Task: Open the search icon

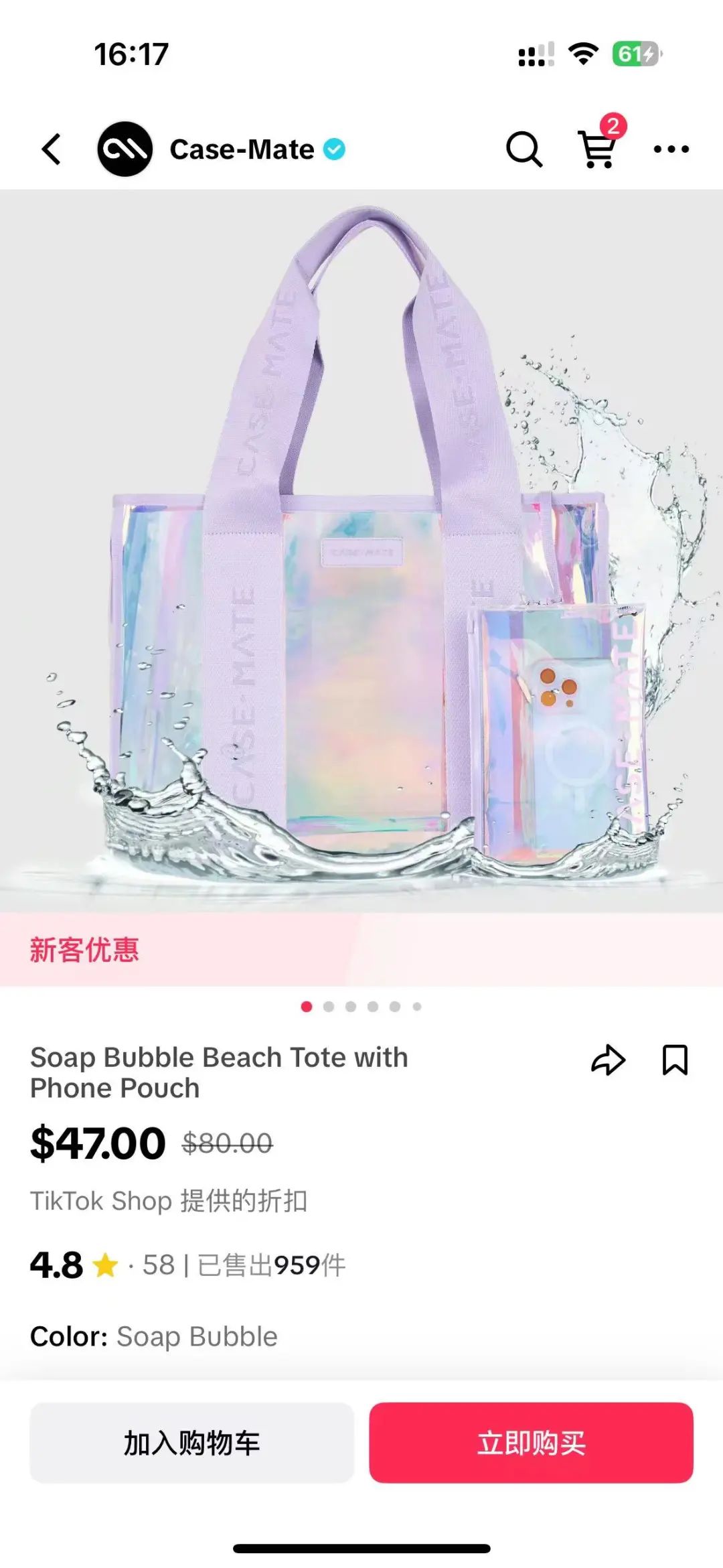Action: [524, 149]
